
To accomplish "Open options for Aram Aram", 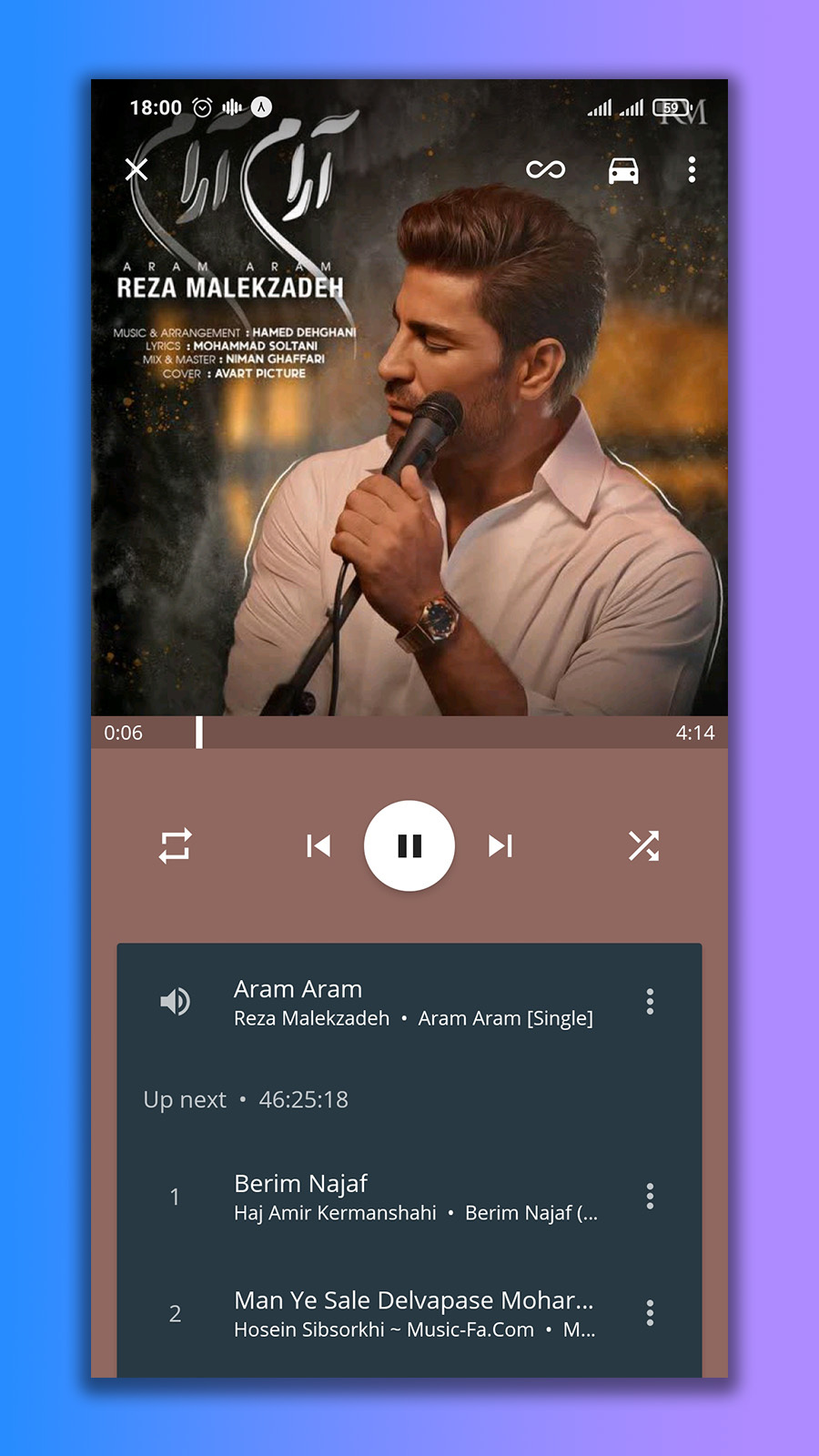I will 650,1001.
